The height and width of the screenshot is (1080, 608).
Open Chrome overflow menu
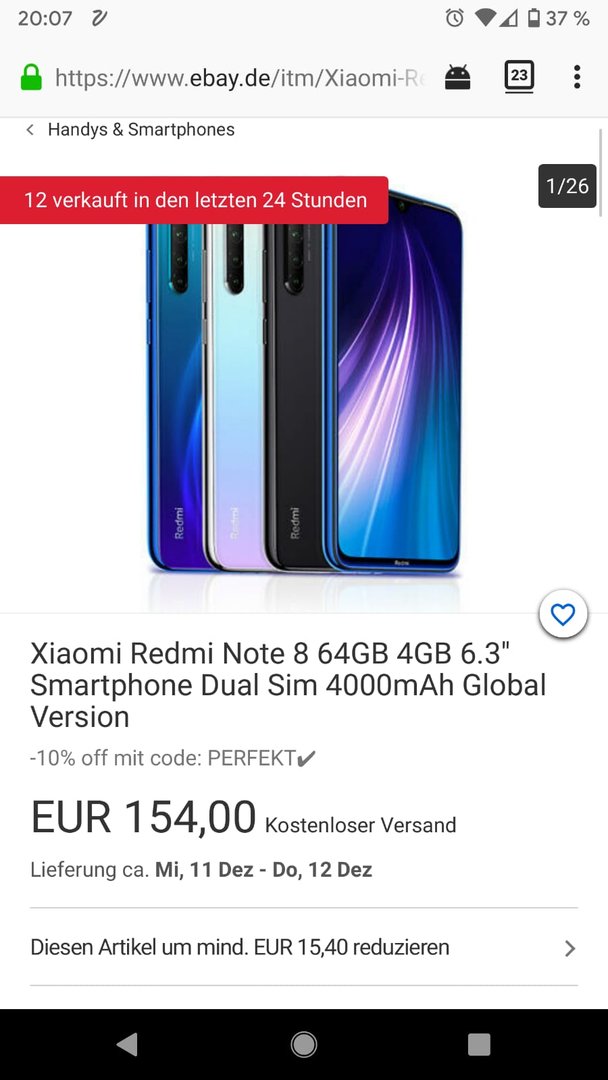pos(577,77)
